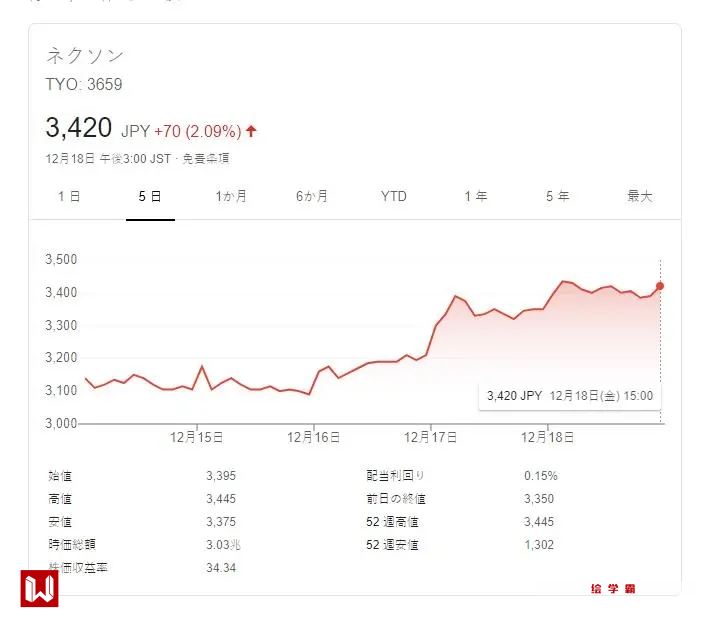
Task: Select the 1か月 range tab
Action: 231,196
